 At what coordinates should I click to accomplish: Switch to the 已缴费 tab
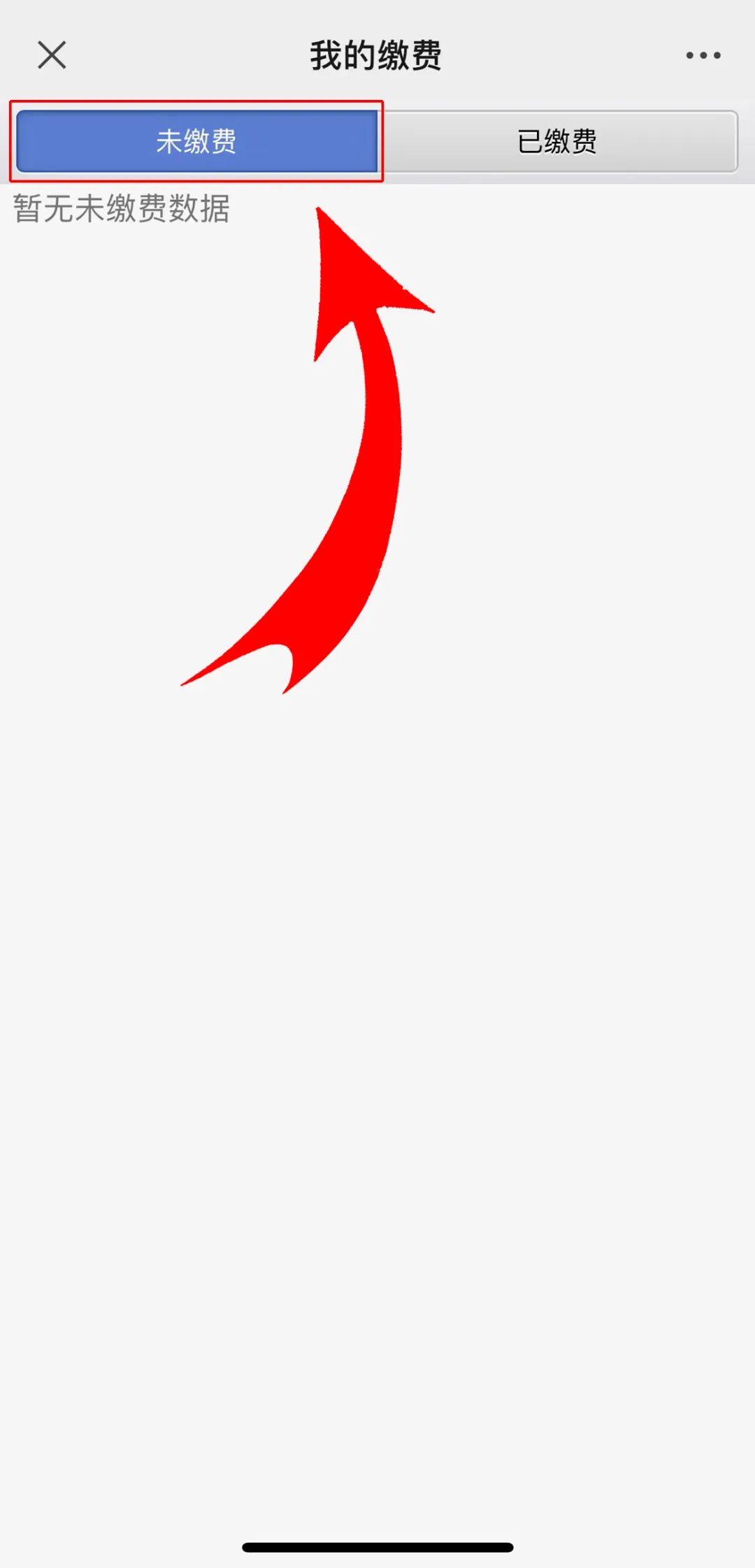click(x=558, y=141)
